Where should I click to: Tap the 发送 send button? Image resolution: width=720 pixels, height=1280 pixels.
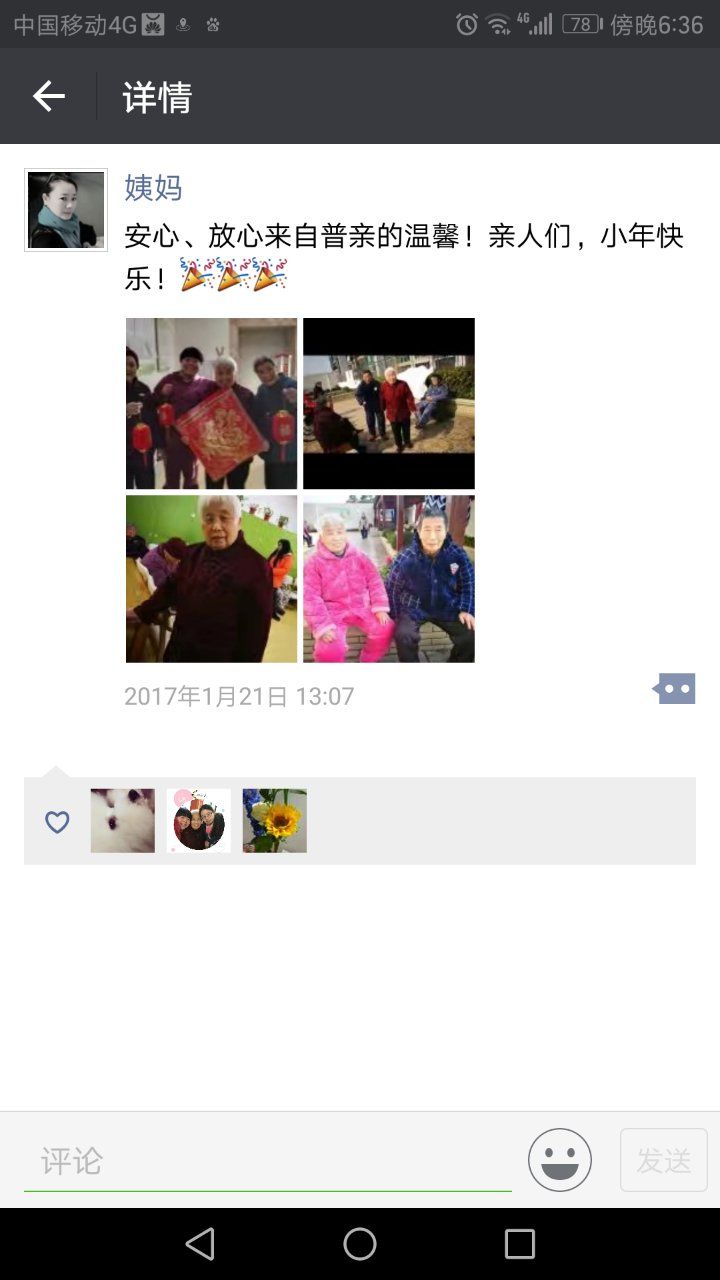coord(664,1160)
